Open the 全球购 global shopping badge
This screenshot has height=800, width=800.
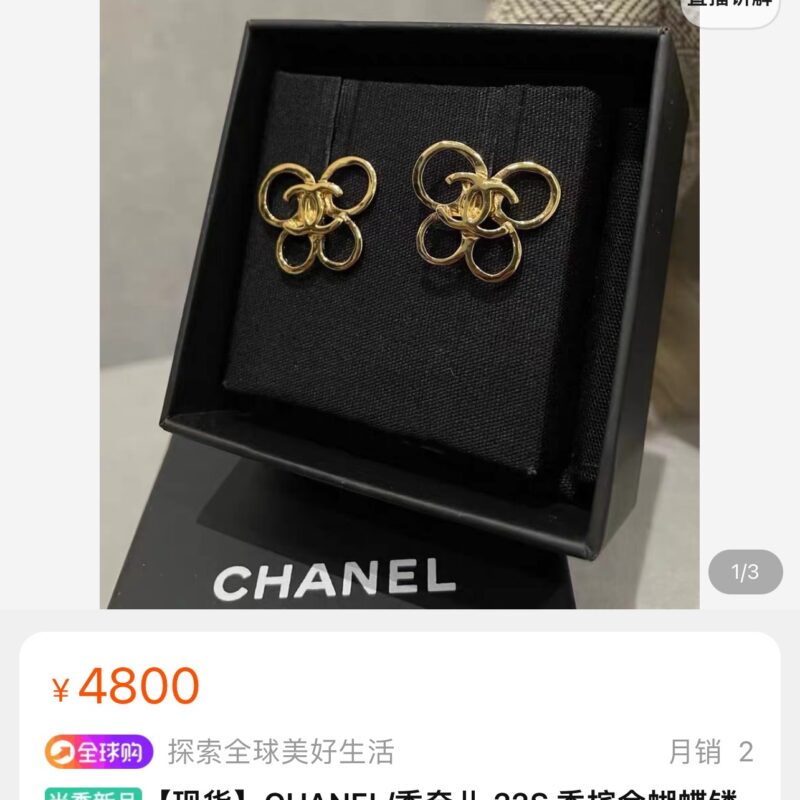point(98,751)
